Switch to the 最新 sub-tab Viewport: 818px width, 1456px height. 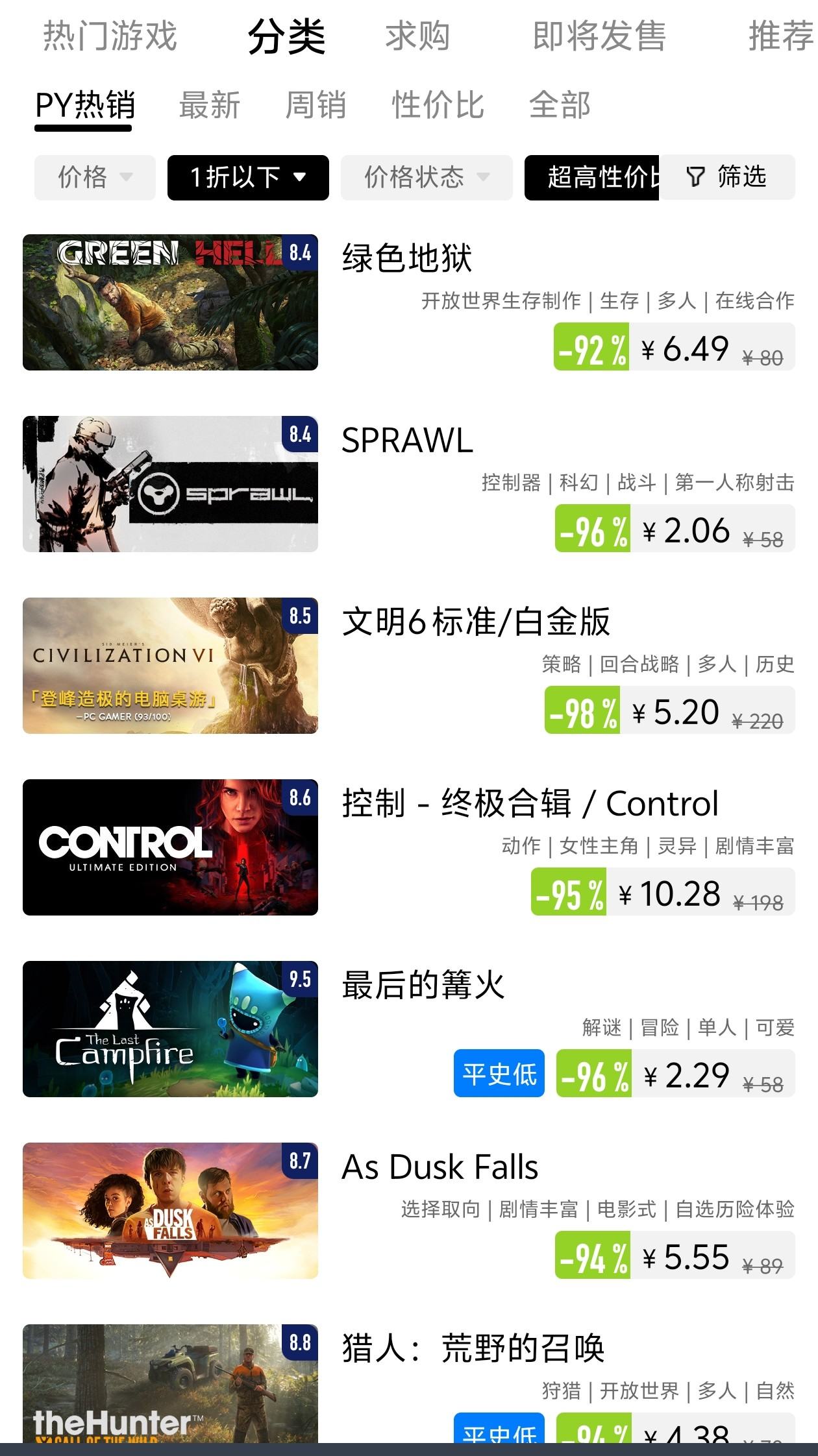[x=209, y=105]
